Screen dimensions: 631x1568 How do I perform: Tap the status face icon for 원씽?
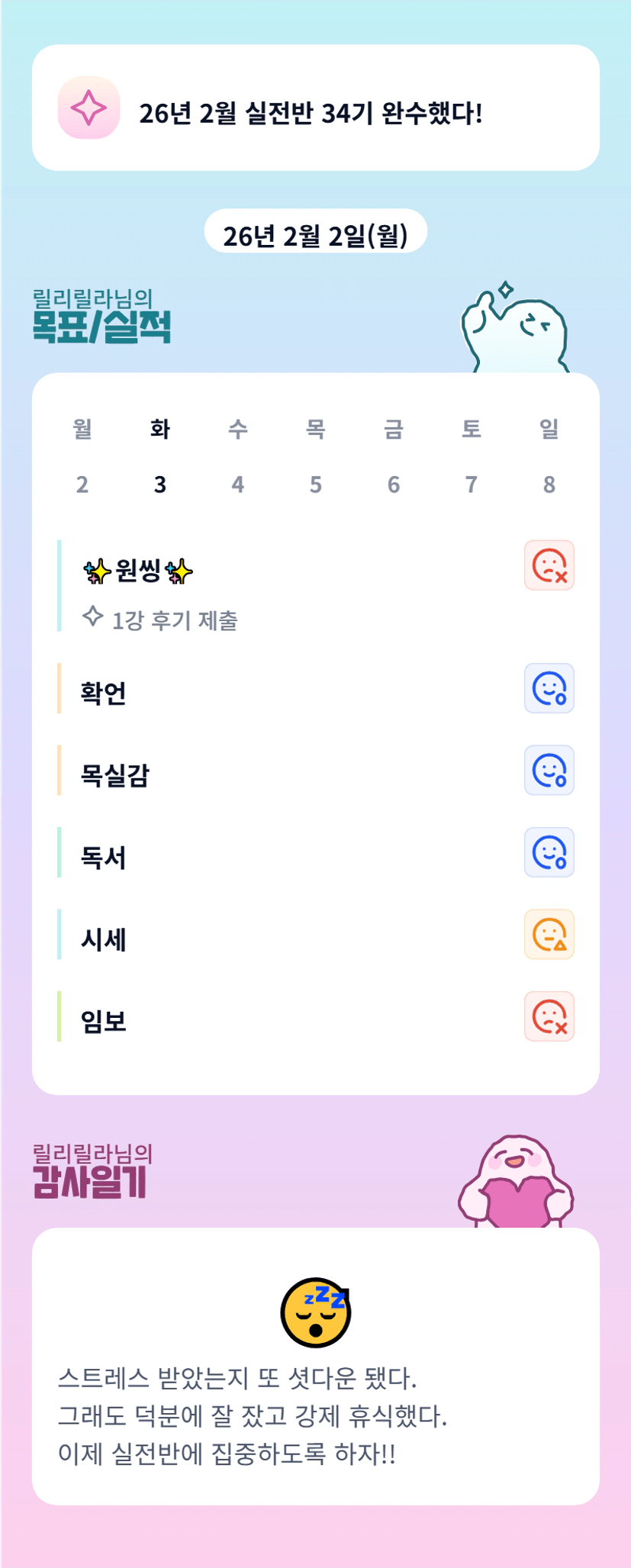click(549, 565)
